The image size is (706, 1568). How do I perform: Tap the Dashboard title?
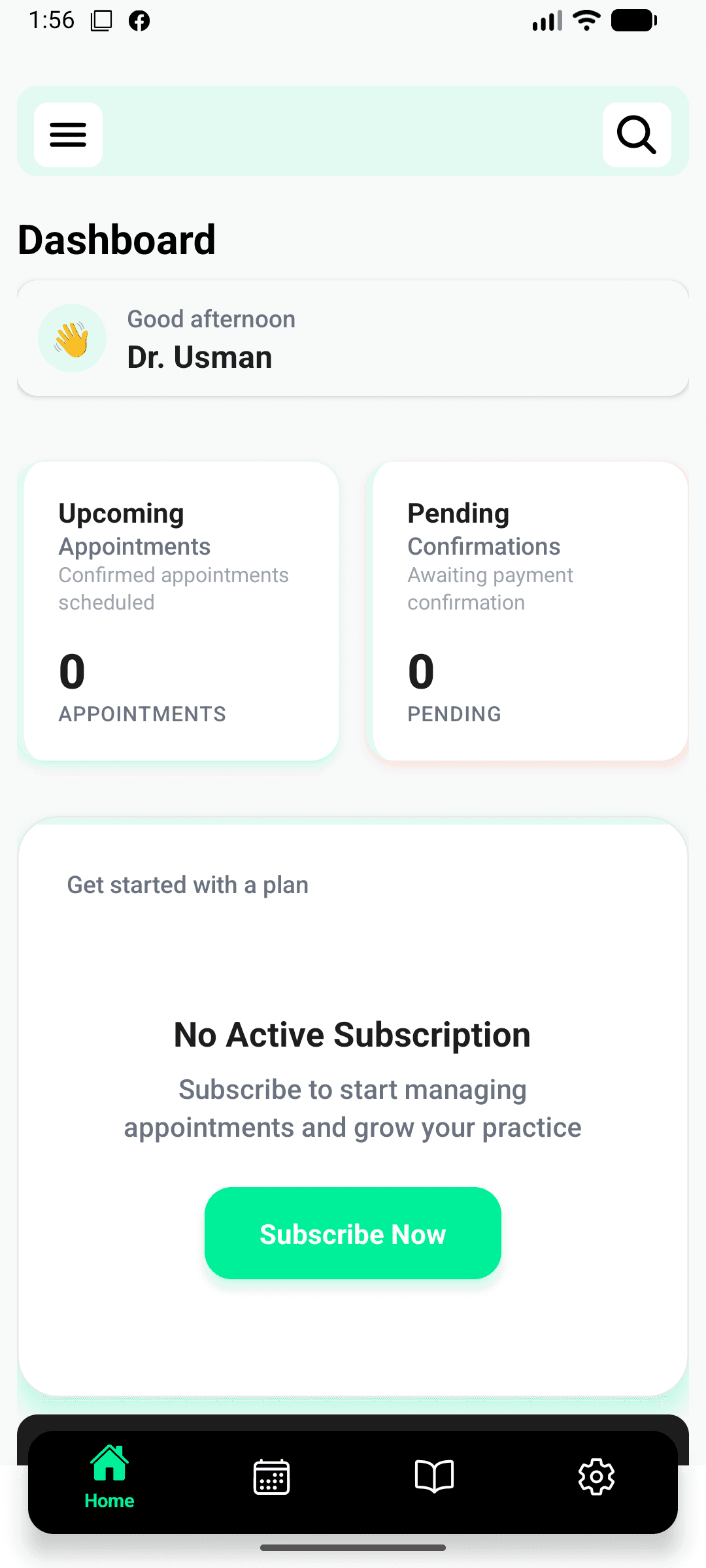pyautogui.click(x=118, y=239)
